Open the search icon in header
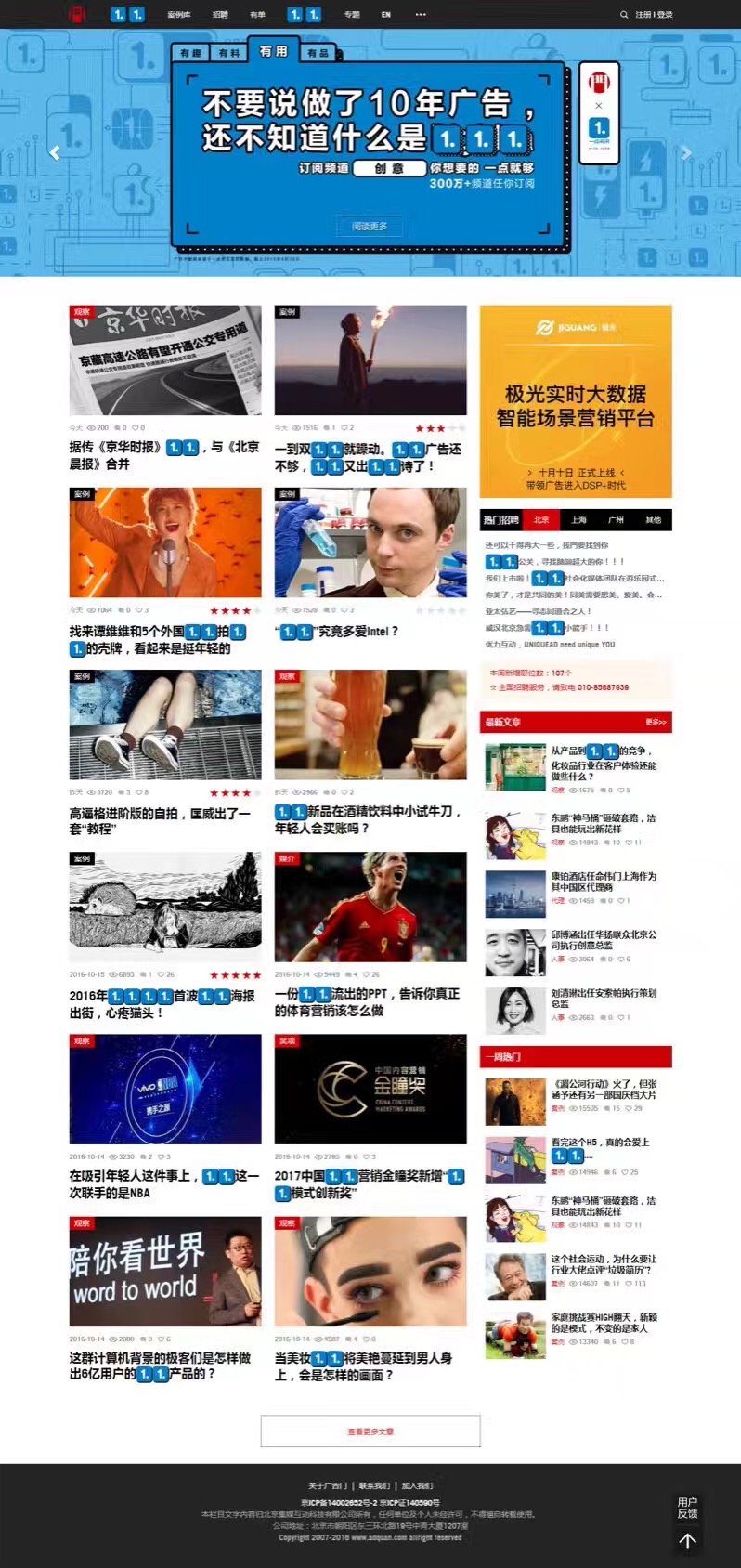 [x=624, y=15]
